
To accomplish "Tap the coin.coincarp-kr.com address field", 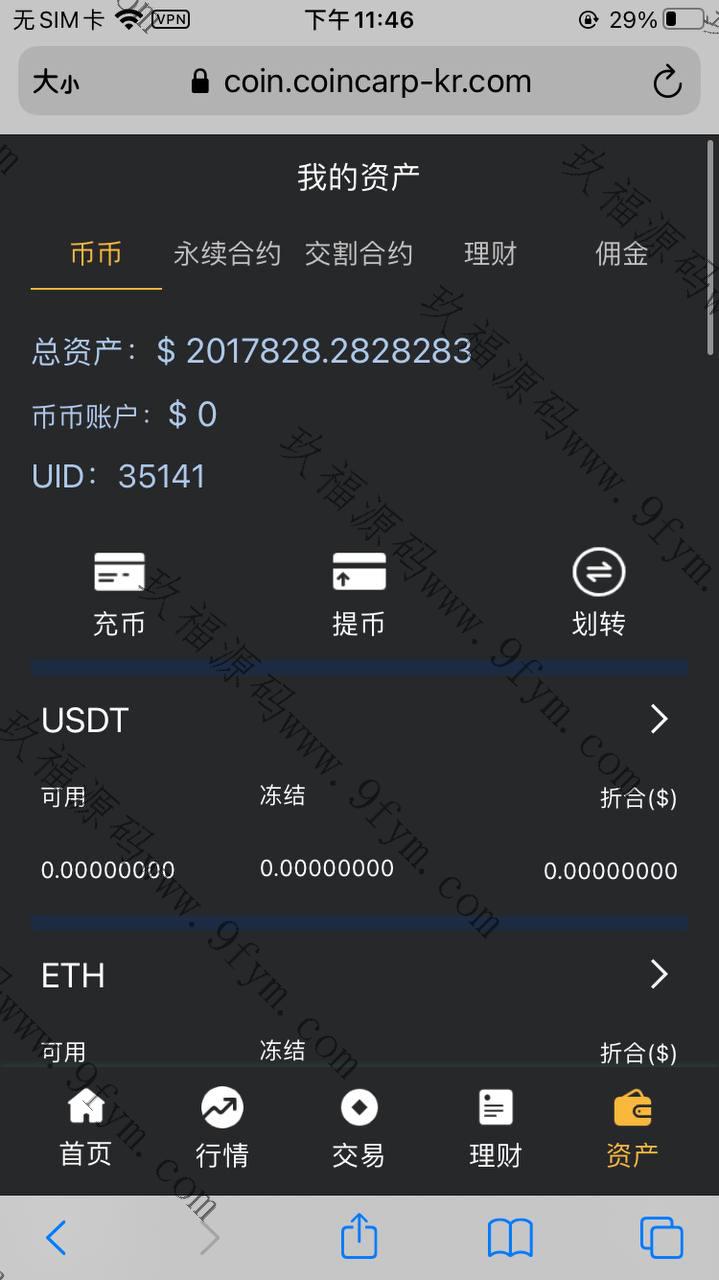I will pos(375,82).
